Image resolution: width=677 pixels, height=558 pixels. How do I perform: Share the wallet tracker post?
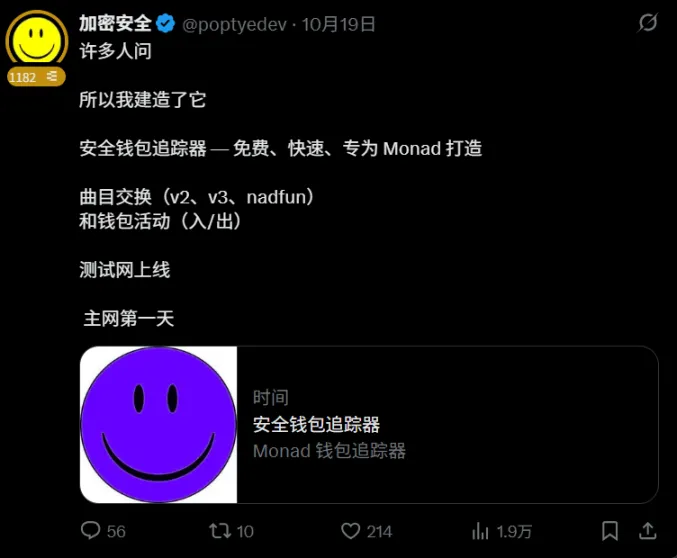(x=648, y=530)
